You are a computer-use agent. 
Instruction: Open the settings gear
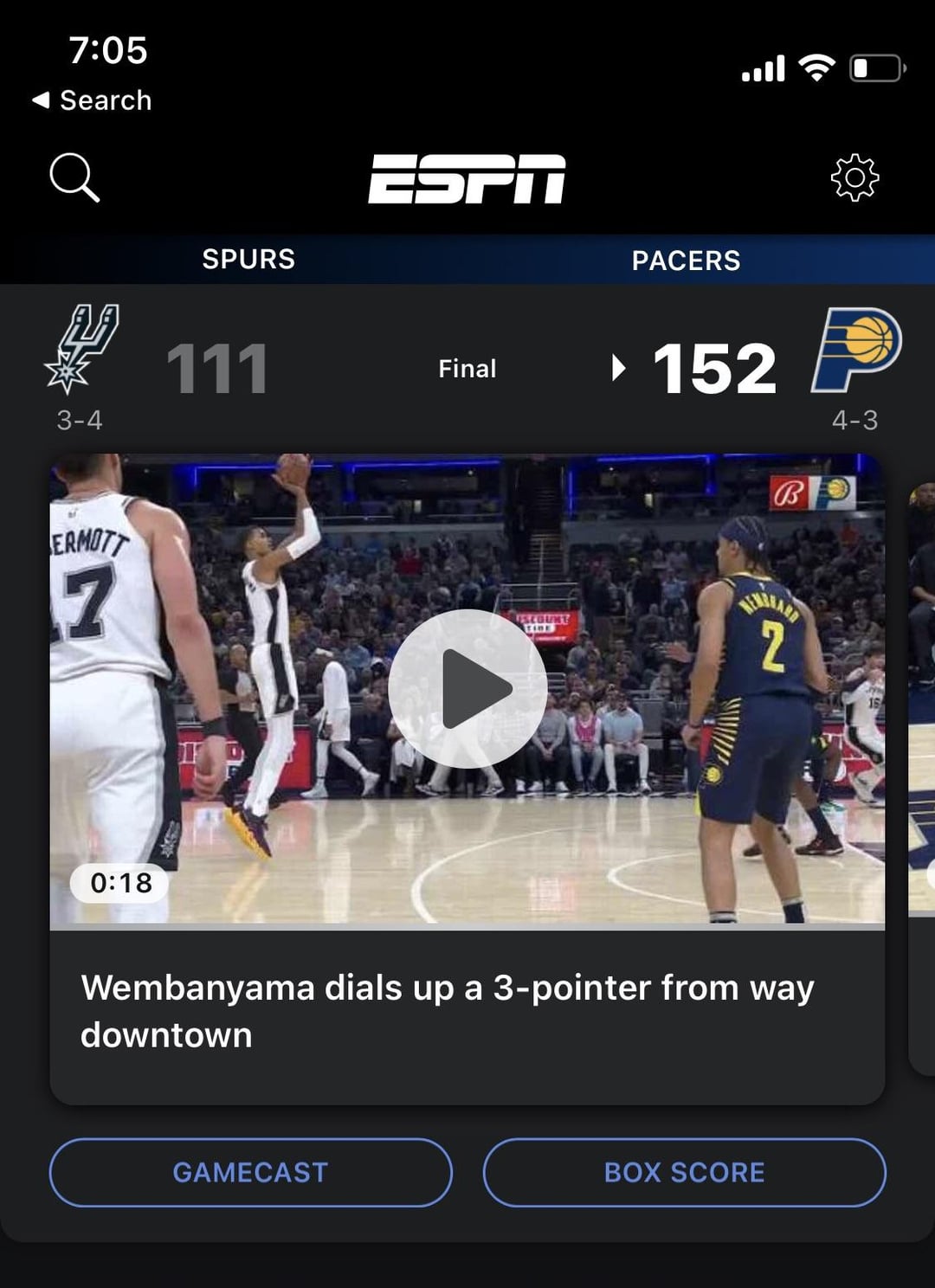tap(854, 178)
